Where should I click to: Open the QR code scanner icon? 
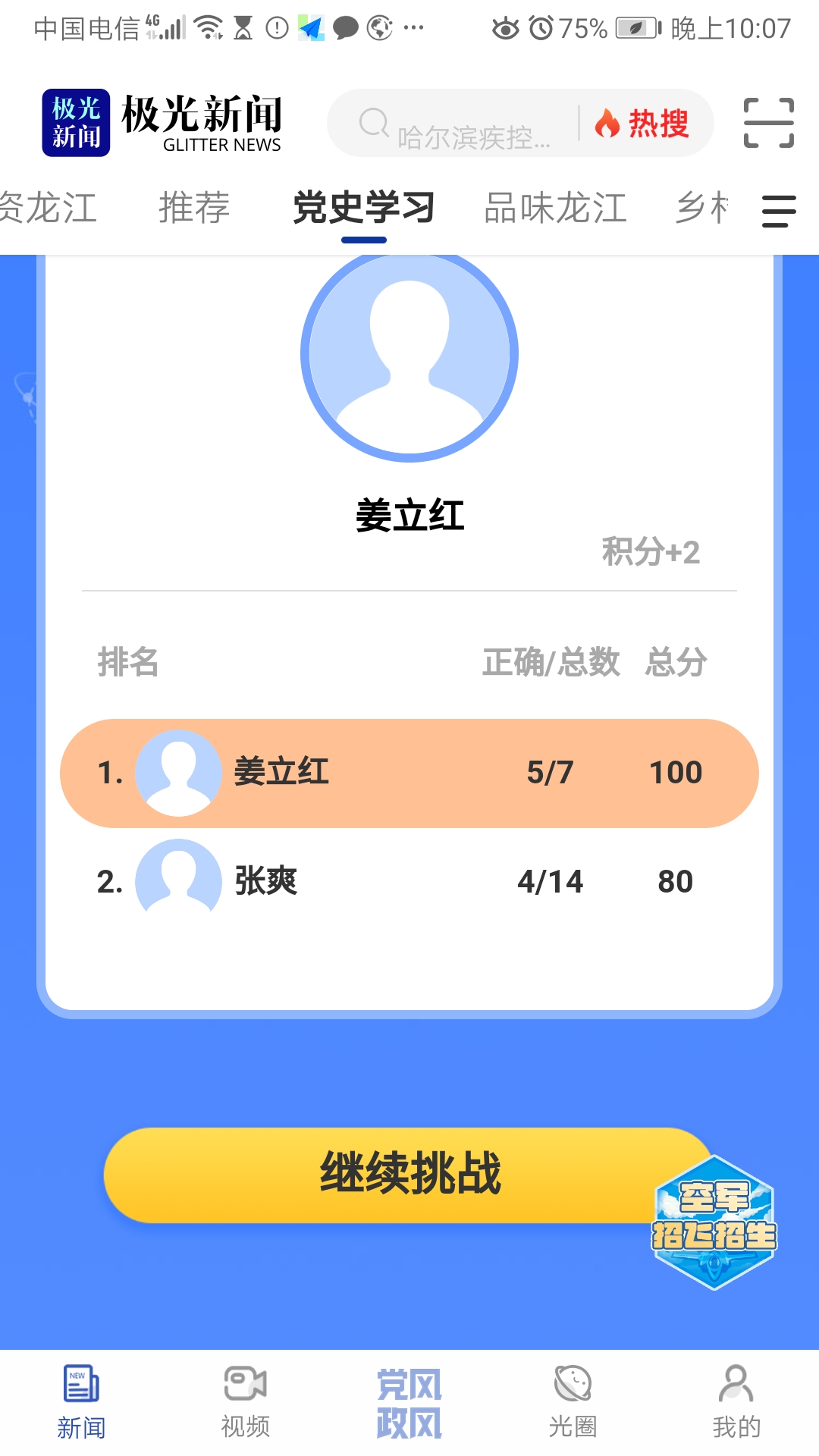click(x=768, y=124)
